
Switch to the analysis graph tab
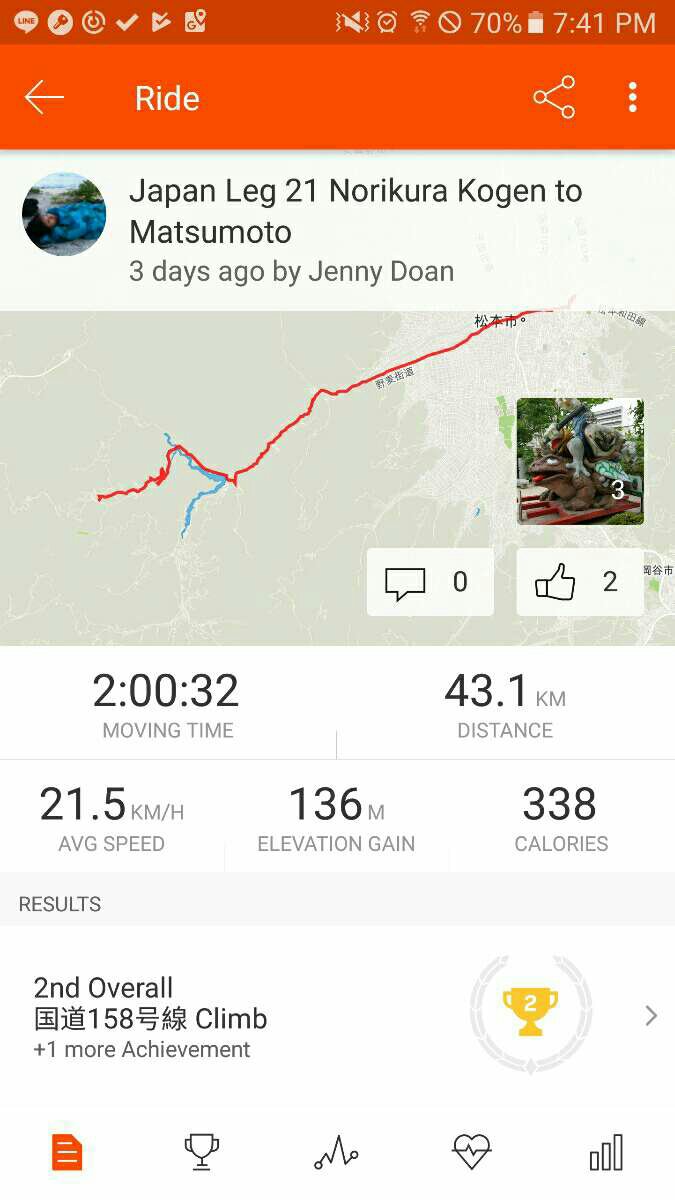336,1153
